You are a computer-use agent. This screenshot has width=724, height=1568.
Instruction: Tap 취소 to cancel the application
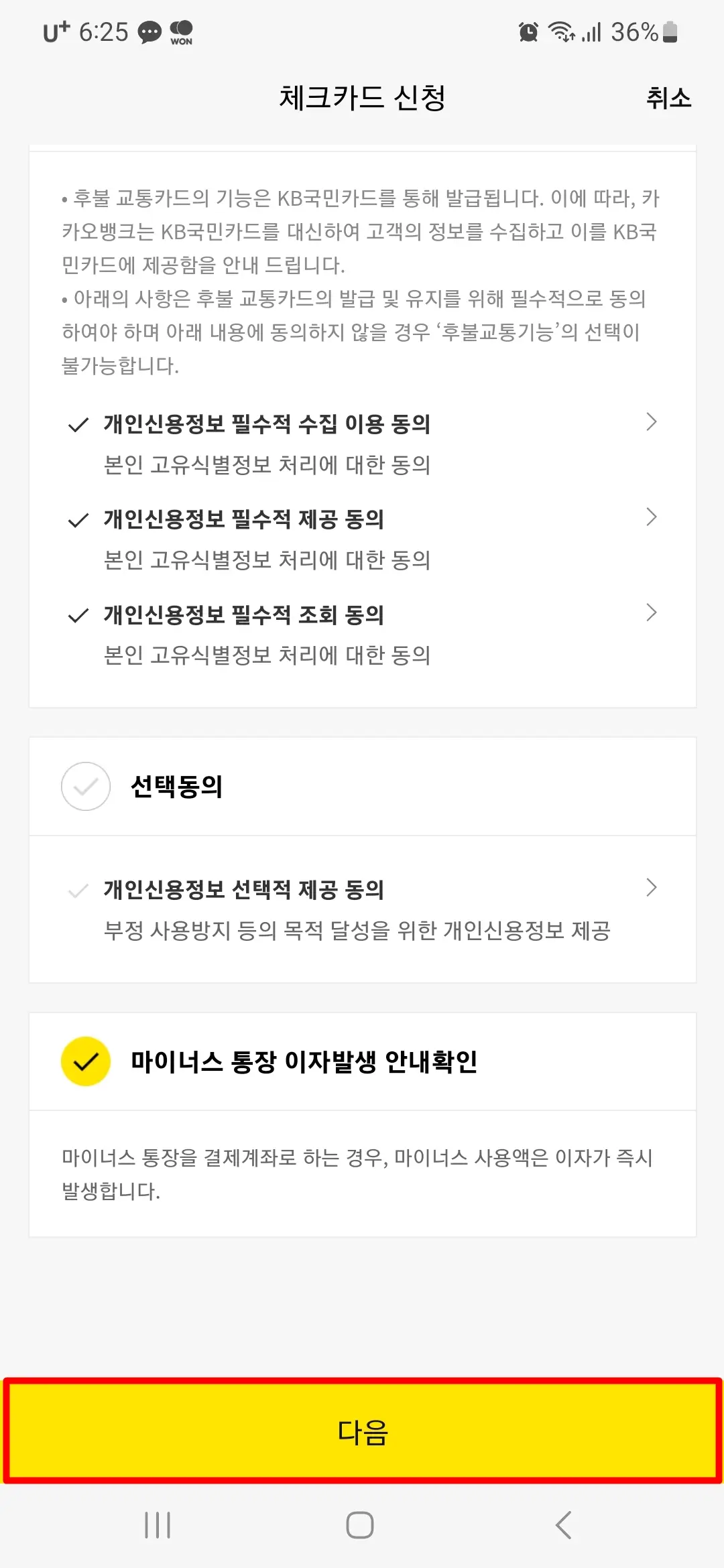click(x=668, y=99)
